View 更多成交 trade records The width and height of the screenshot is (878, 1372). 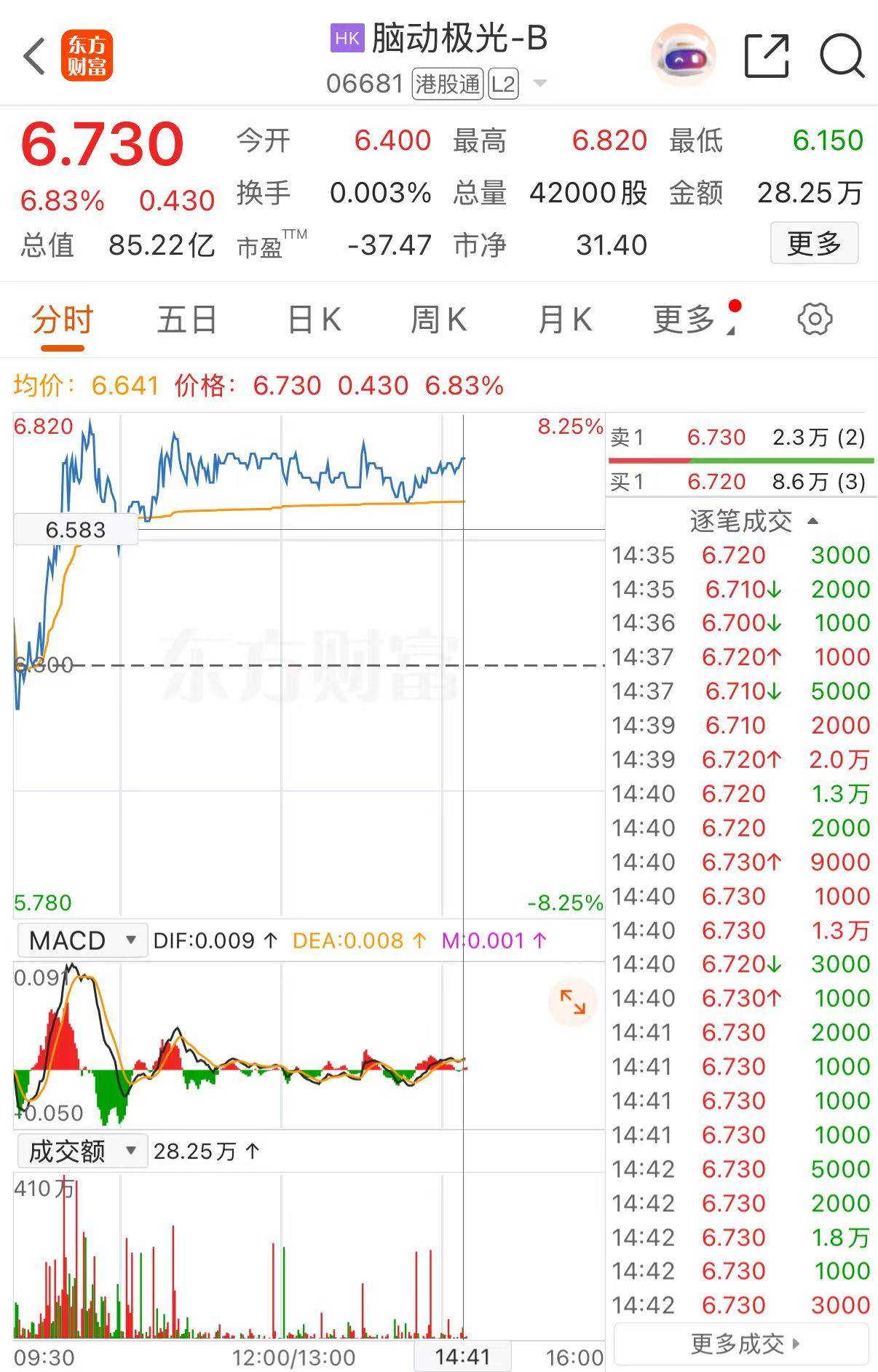[x=743, y=1344]
